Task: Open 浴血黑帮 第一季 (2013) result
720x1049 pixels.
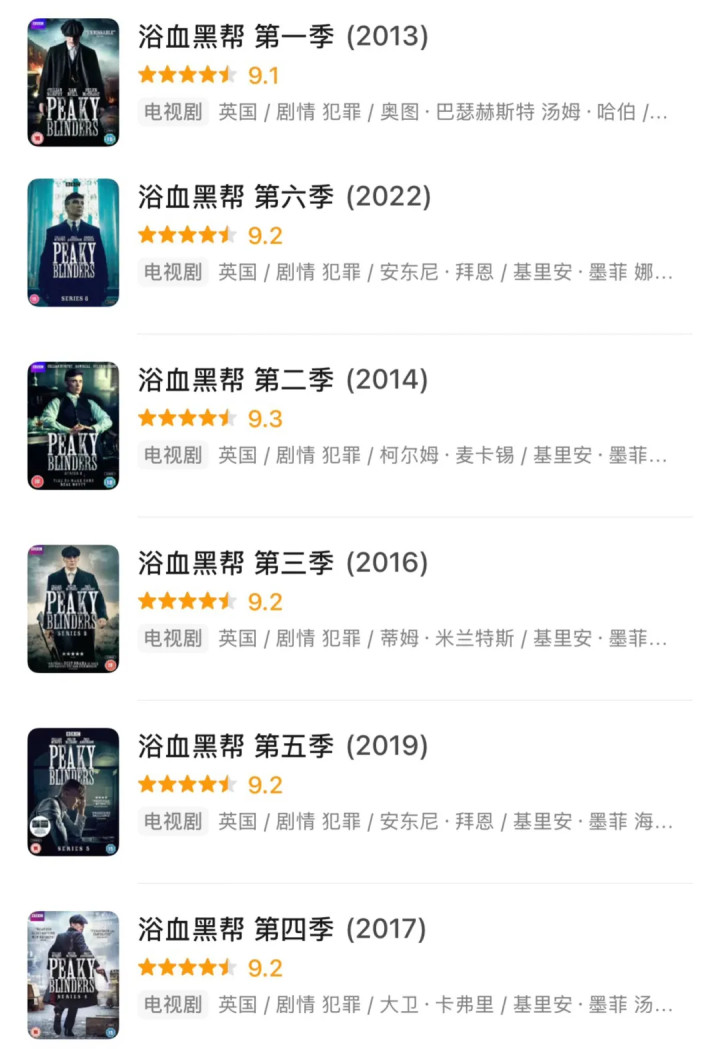Action: (x=283, y=37)
